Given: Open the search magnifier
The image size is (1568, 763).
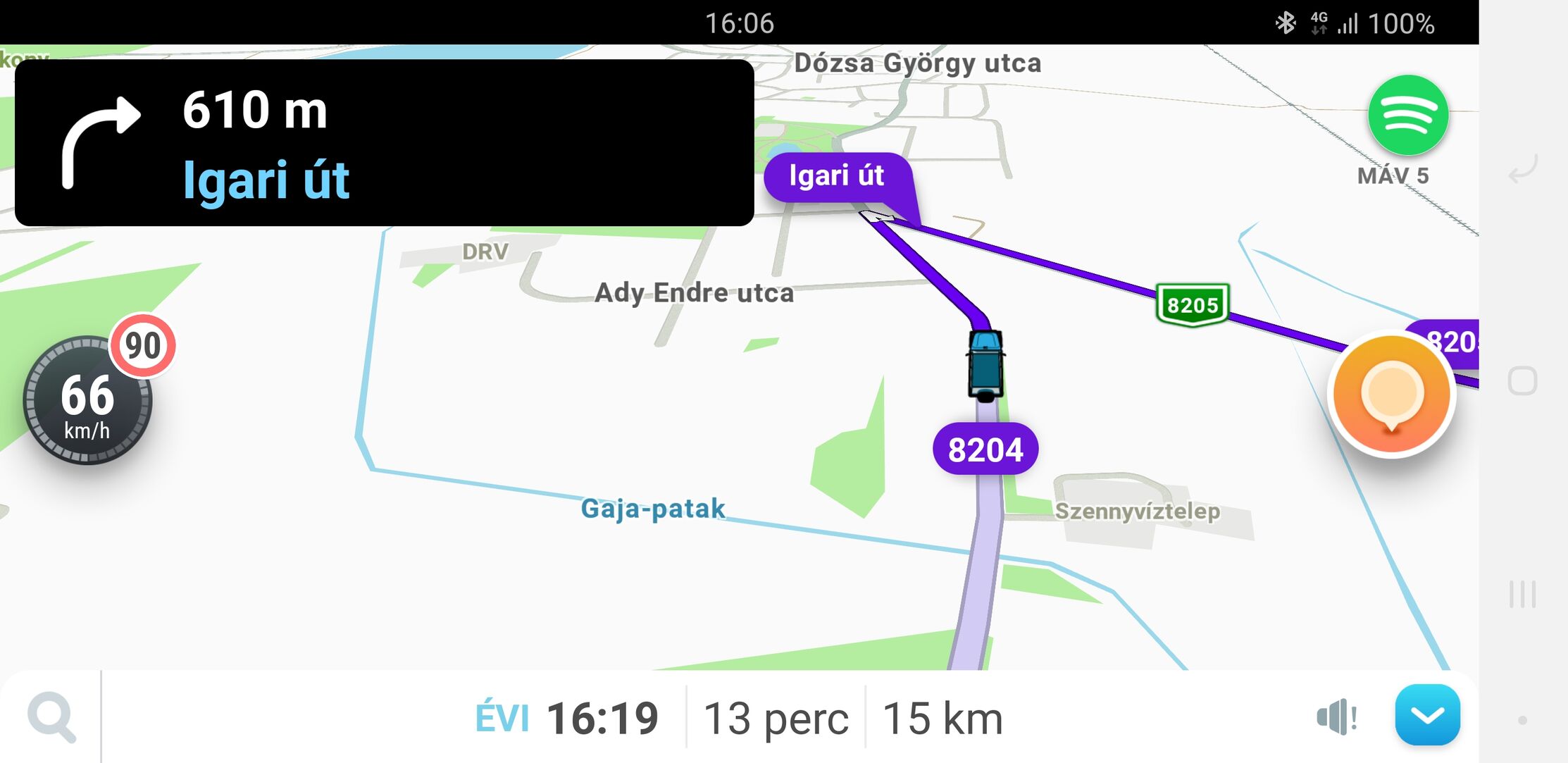Looking at the screenshot, I should [51, 717].
